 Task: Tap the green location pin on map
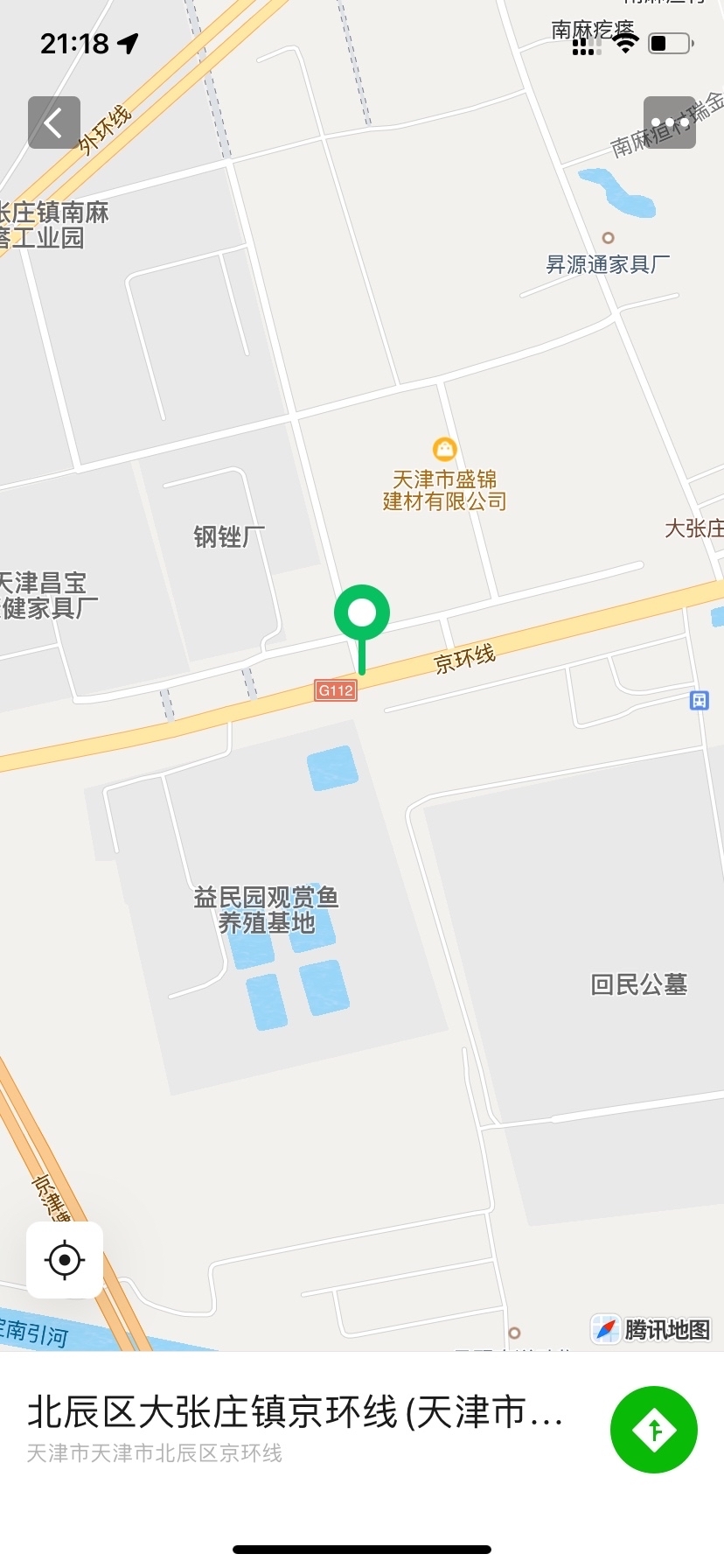(x=361, y=614)
